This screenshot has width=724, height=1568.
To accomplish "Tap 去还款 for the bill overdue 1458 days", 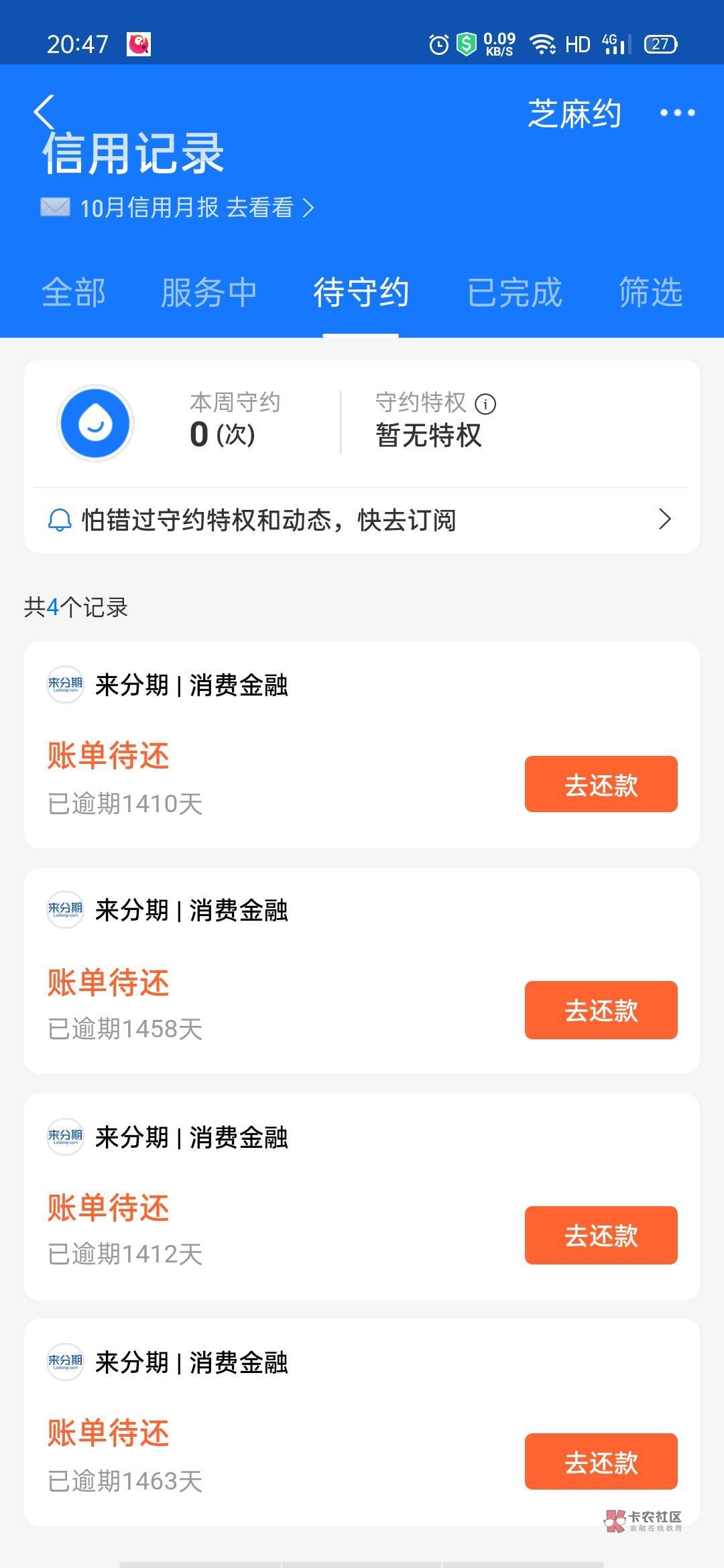I will 601,1010.
